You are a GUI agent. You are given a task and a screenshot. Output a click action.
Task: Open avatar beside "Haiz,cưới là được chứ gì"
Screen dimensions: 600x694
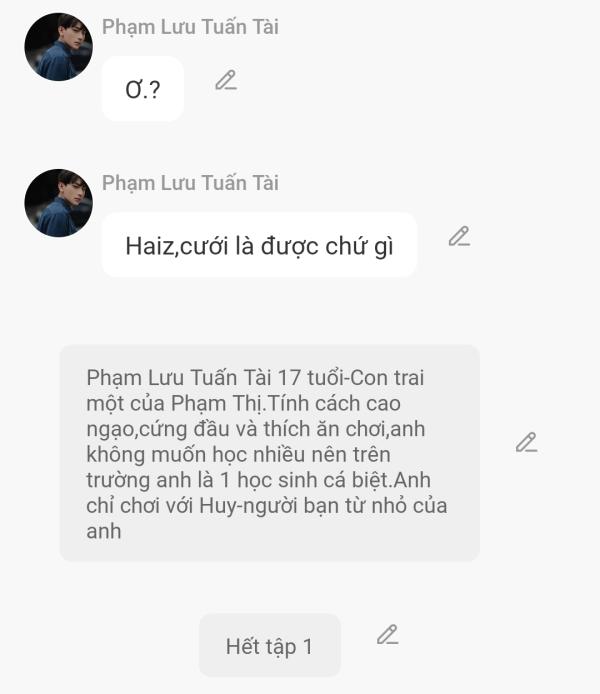click(58, 203)
